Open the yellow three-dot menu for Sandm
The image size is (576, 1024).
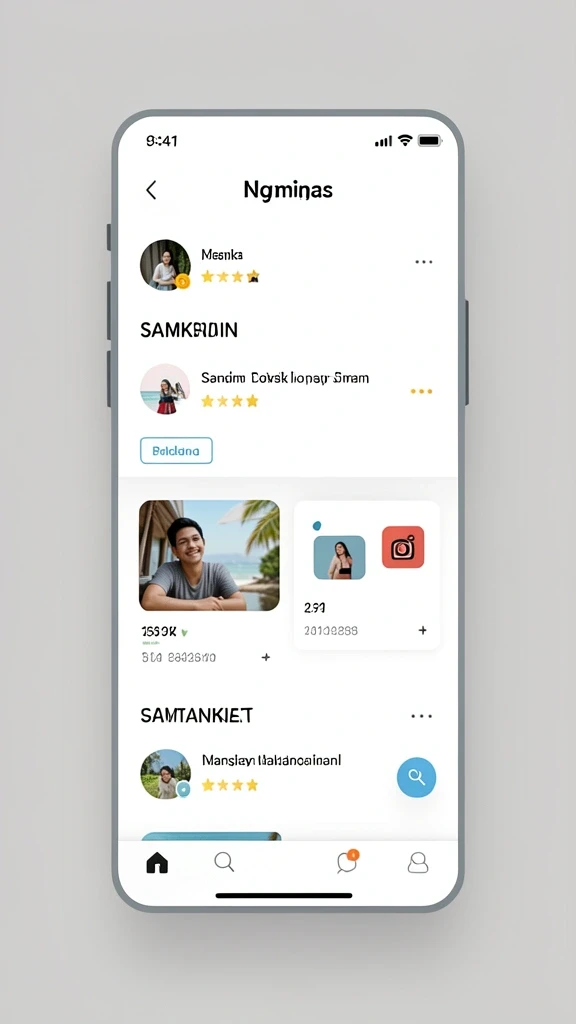(421, 391)
